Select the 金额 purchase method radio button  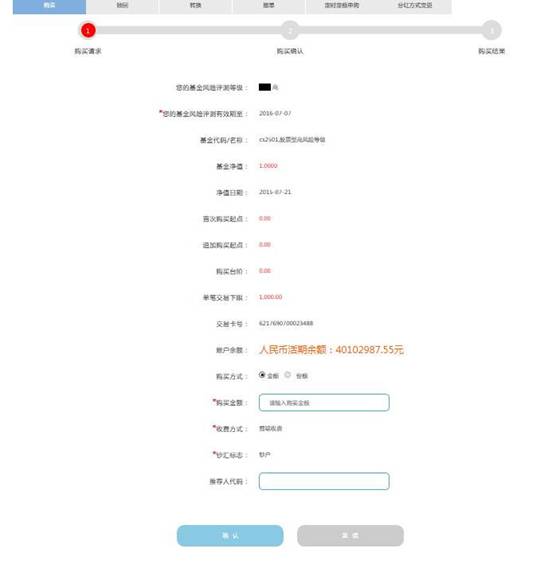point(262,375)
